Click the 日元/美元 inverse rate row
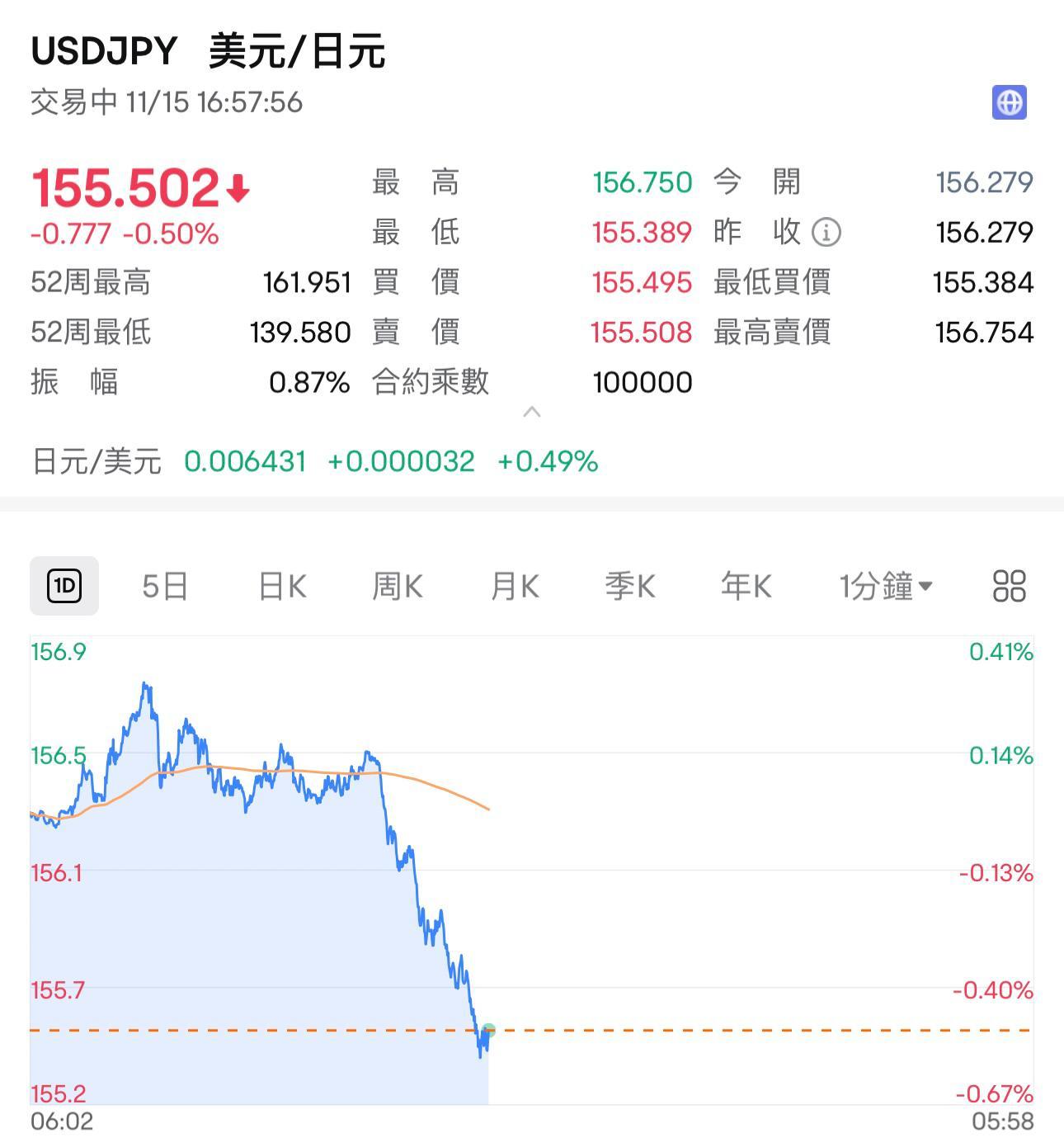The image size is (1064, 1147). (x=97, y=462)
